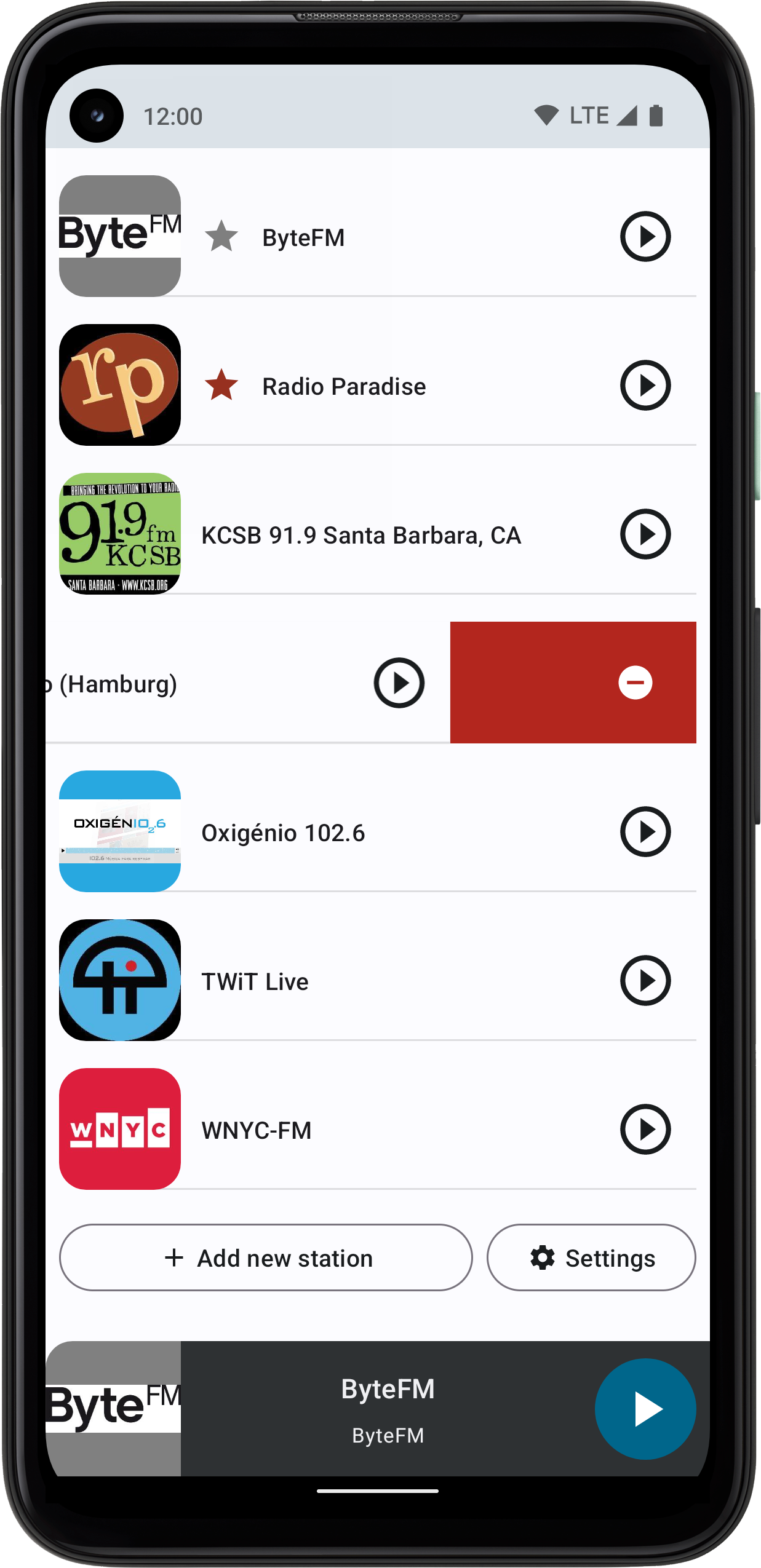The image size is (761, 1568).
Task: Play KCSB 91.9 Santa Barbara station
Action: tap(645, 534)
